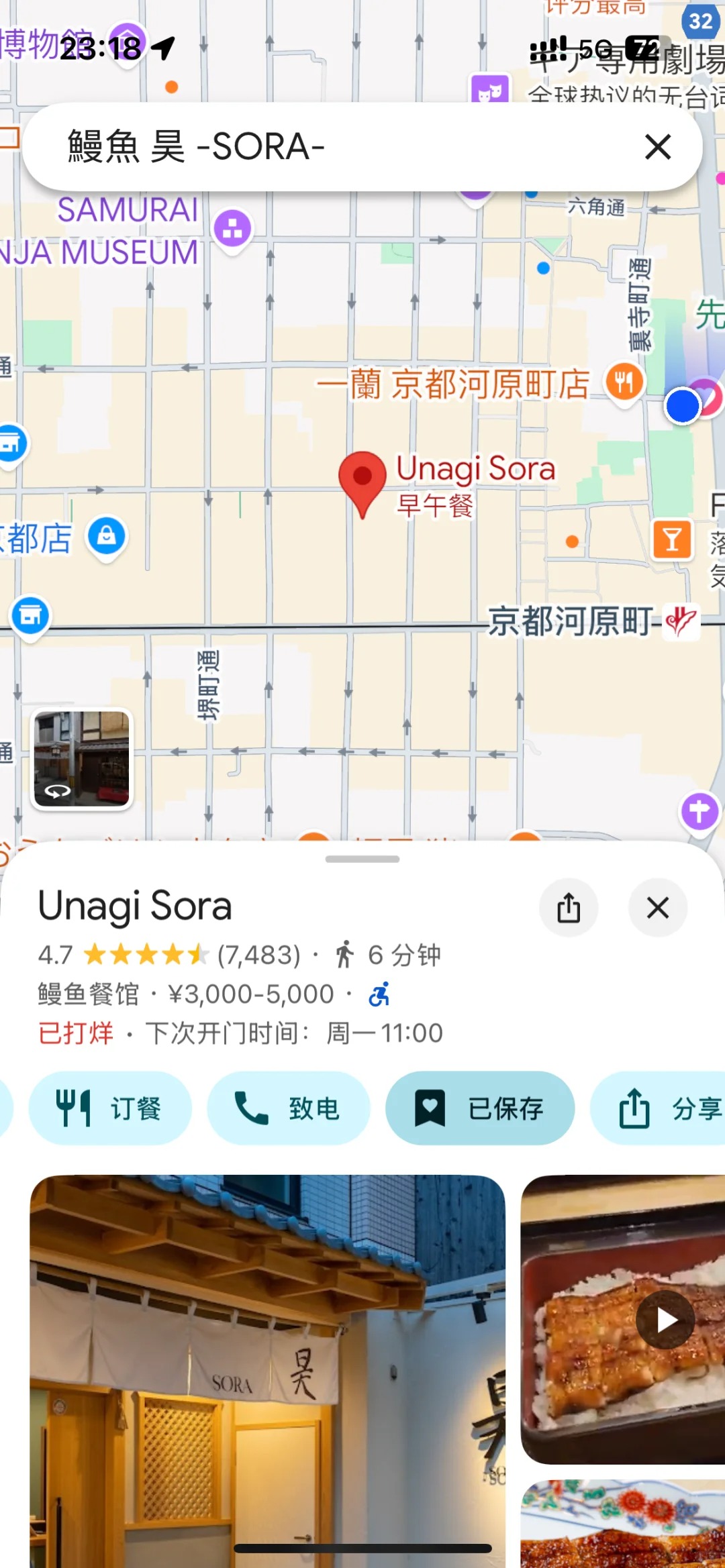Call the restaurant via 致电

coord(288,1108)
